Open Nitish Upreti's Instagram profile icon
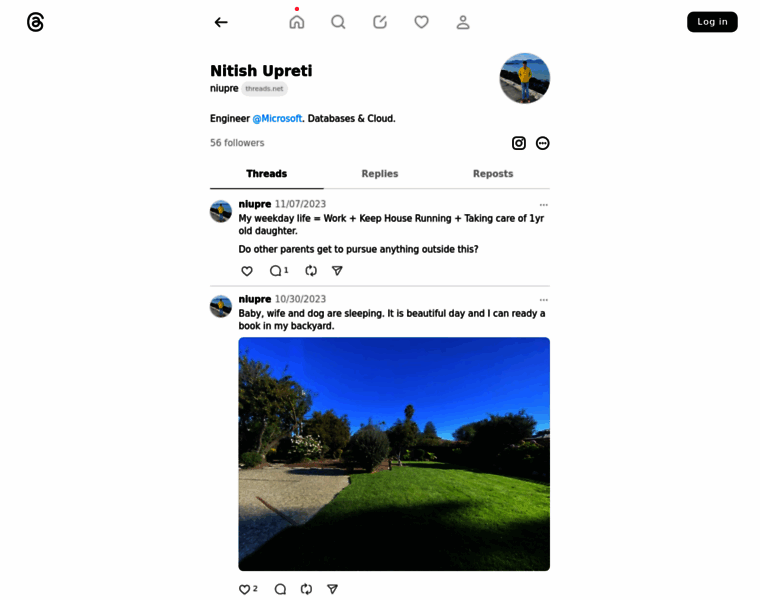Viewport: 760px width, 600px height. pyautogui.click(x=519, y=143)
